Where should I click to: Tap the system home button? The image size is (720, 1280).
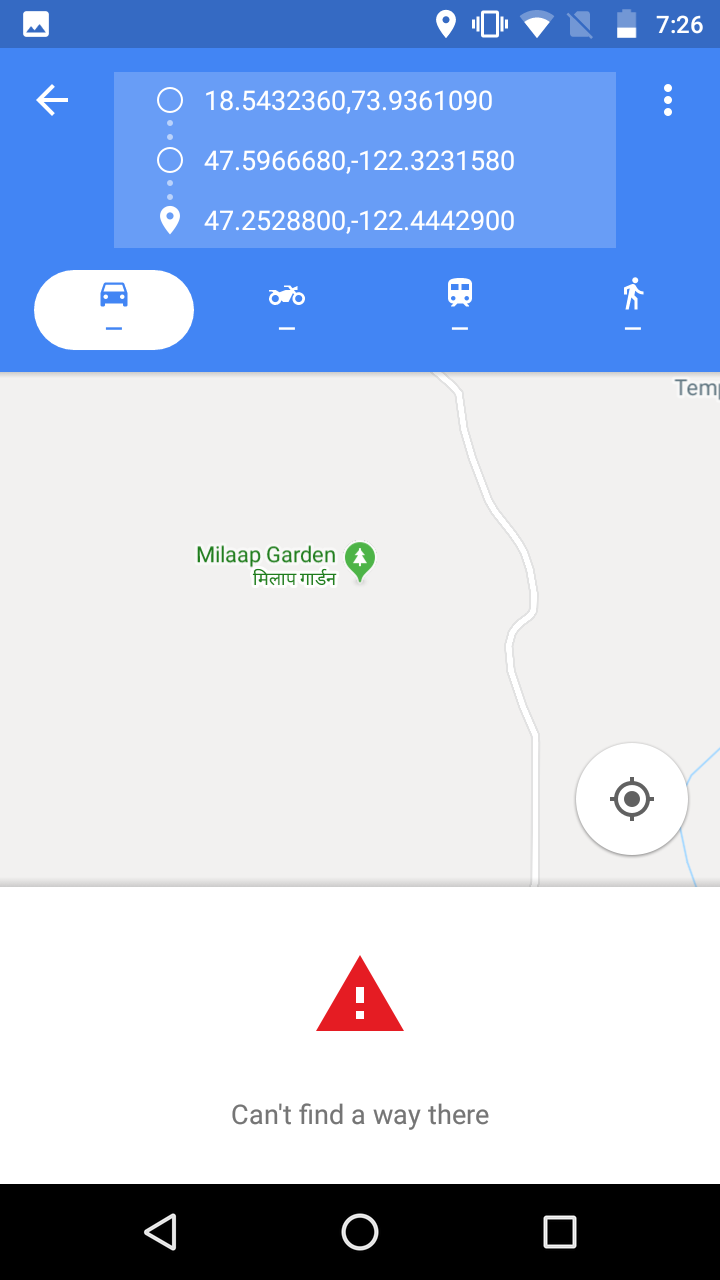pyautogui.click(x=360, y=1232)
